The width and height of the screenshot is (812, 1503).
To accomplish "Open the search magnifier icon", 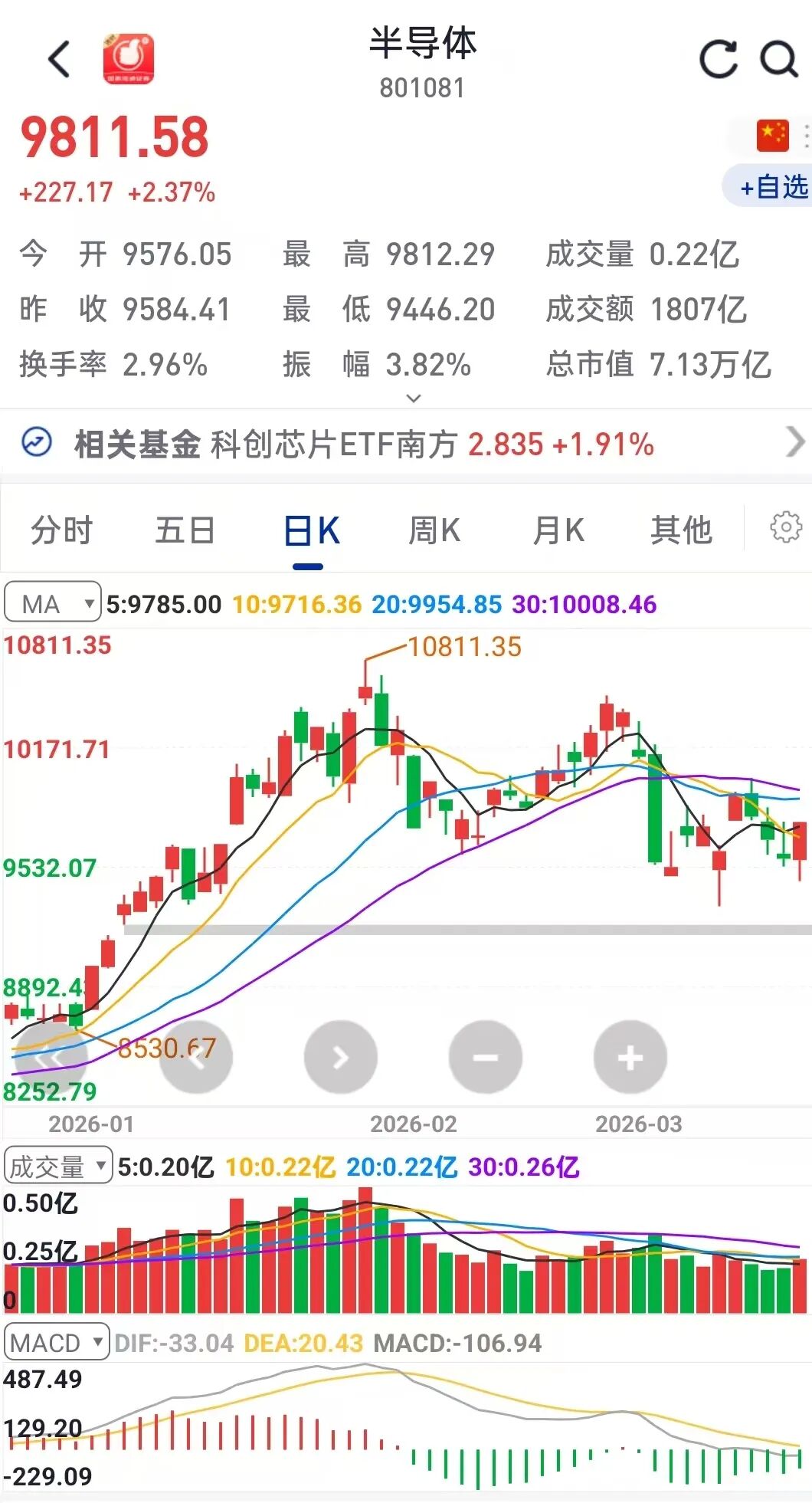I will pos(778,59).
